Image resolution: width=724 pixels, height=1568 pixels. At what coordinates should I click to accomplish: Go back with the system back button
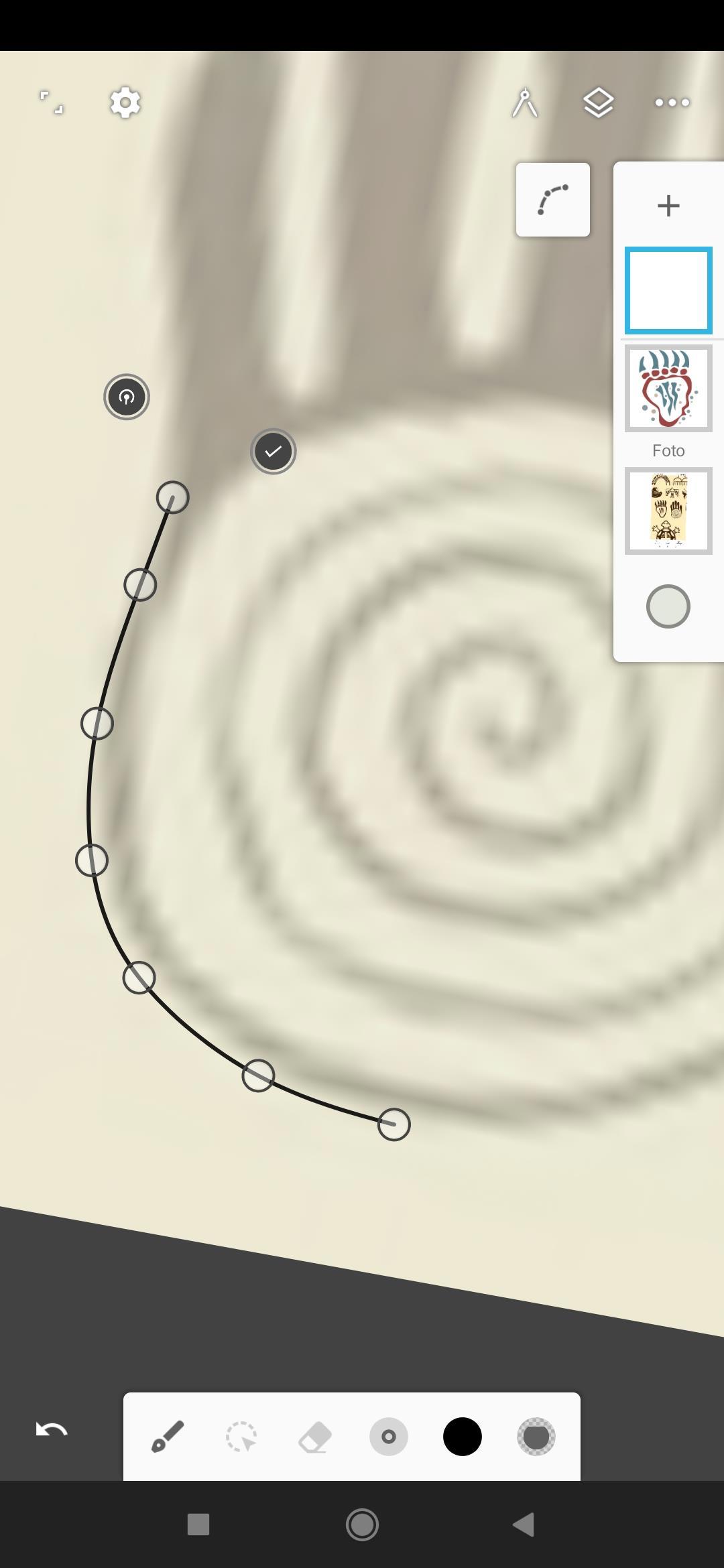coord(524,1524)
